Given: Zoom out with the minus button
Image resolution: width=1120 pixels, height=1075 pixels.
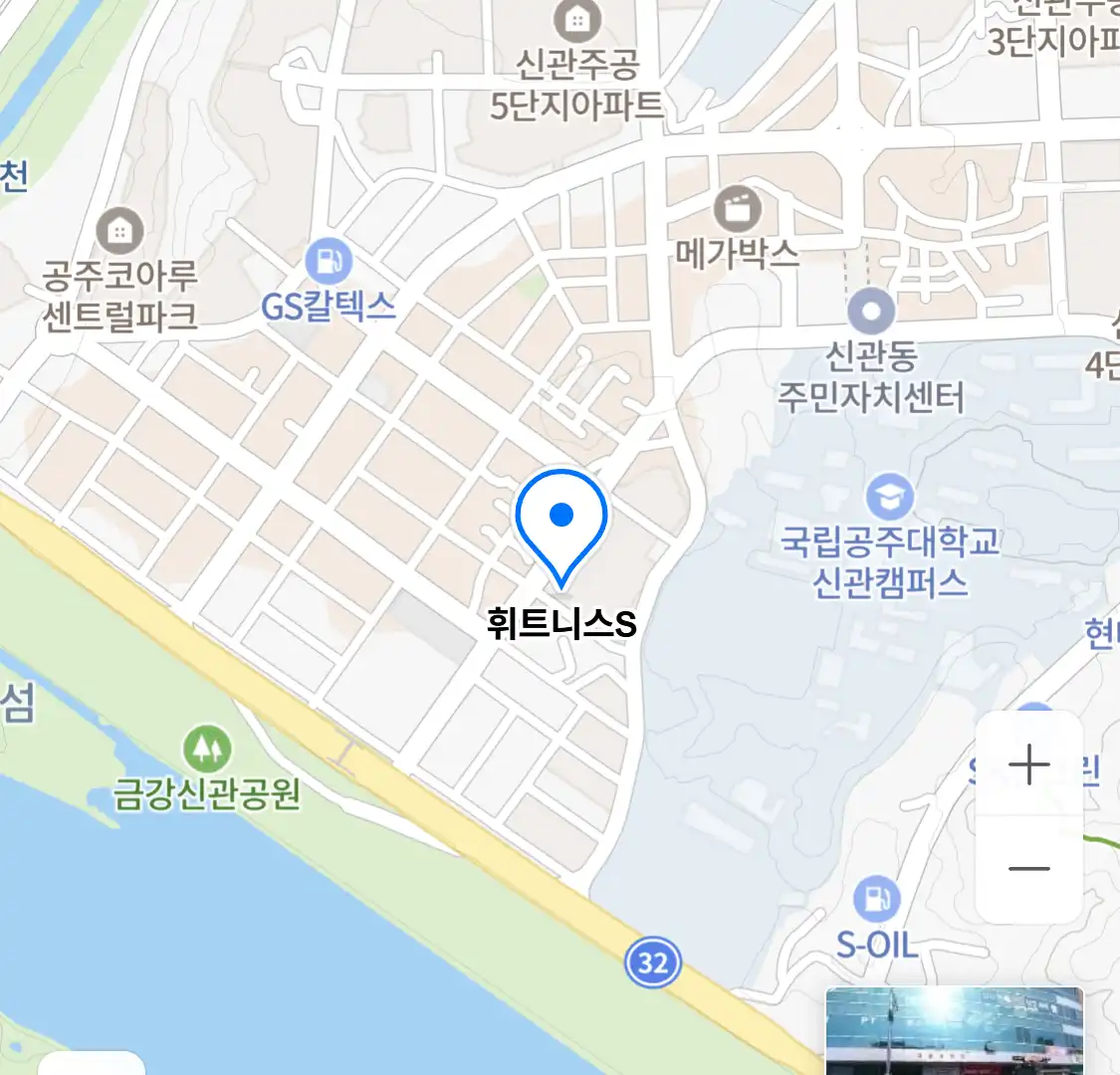Looking at the screenshot, I should click(x=1028, y=868).
